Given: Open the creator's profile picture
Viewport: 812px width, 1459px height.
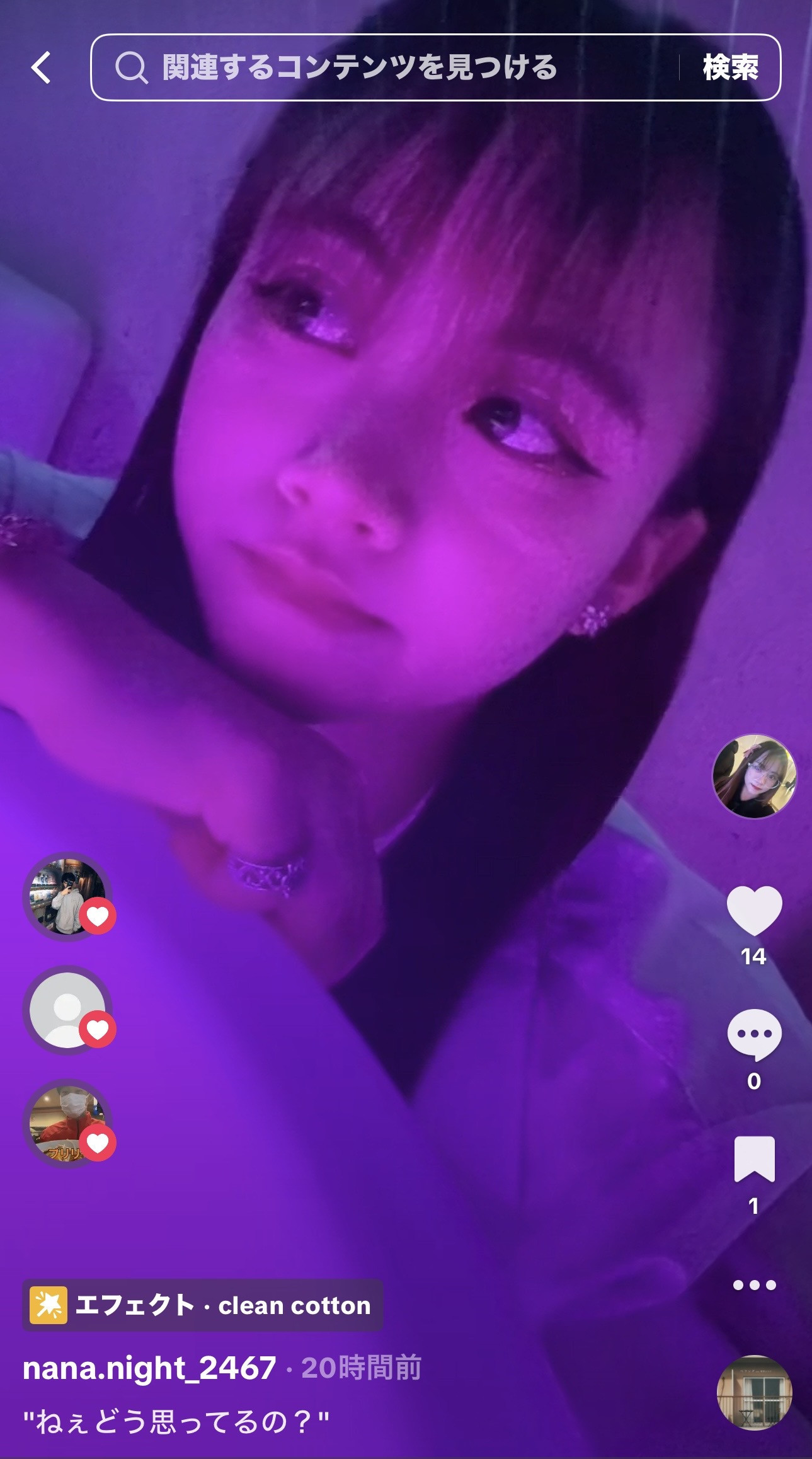Looking at the screenshot, I should pyautogui.click(x=753, y=776).
